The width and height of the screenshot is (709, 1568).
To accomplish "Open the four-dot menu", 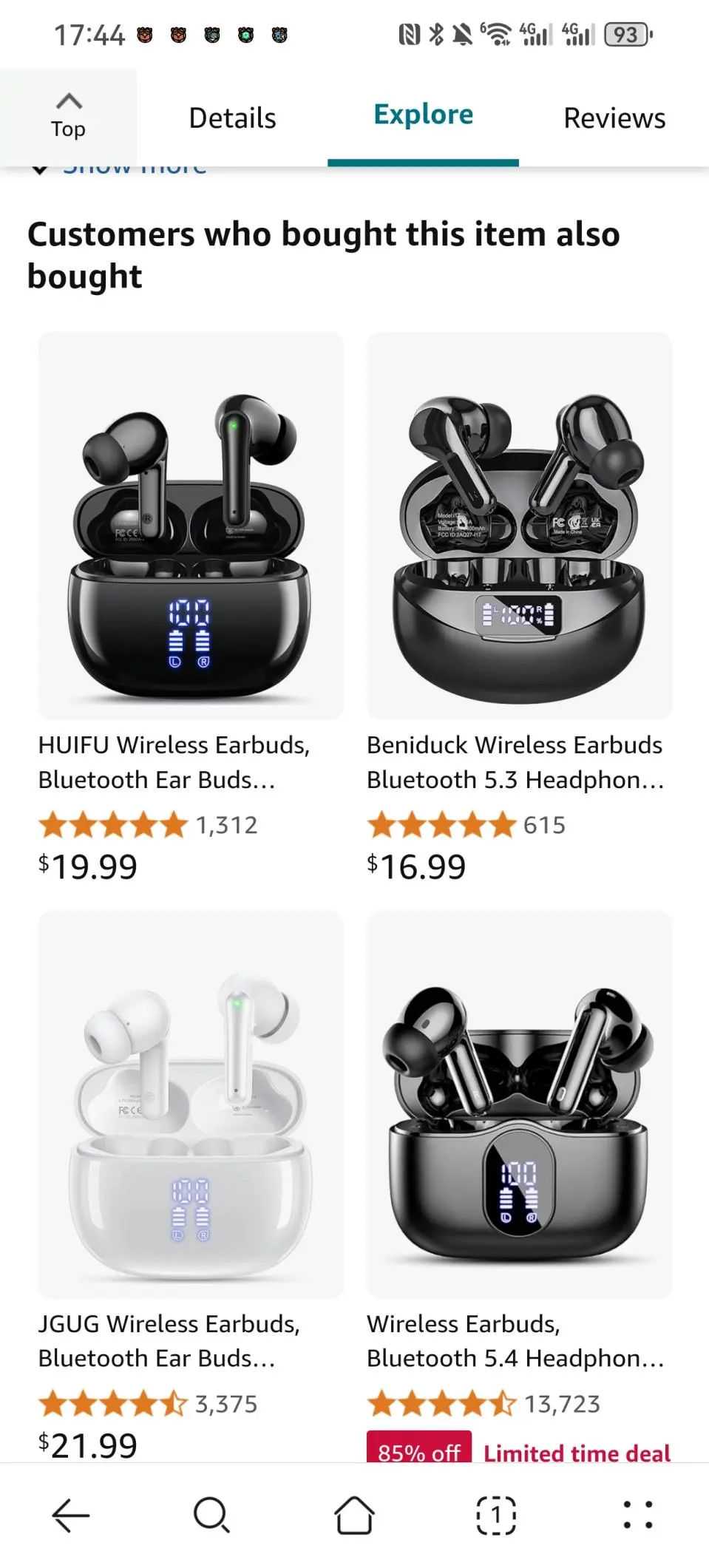I will 637,1516.
